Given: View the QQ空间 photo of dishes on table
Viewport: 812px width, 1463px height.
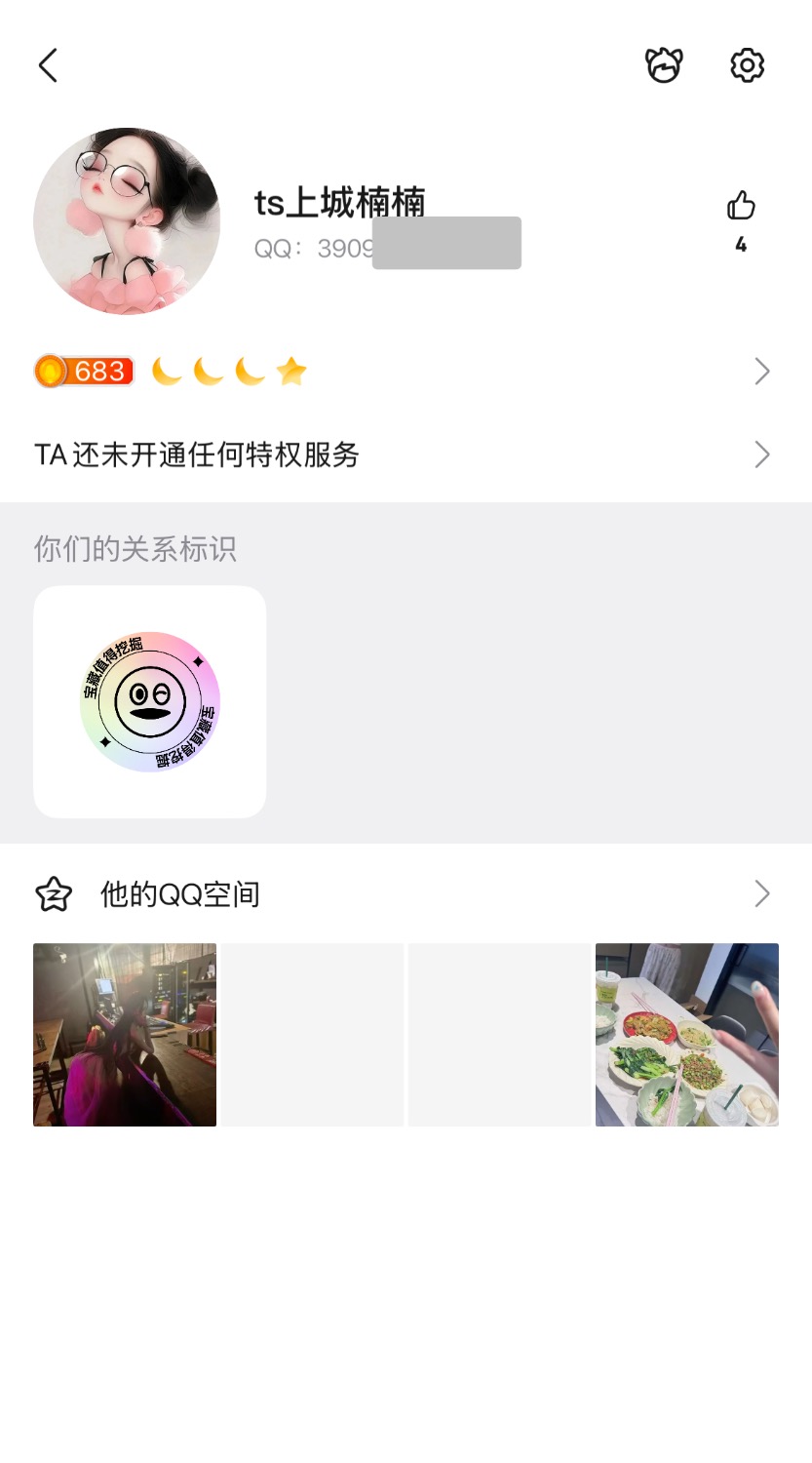Looking at the screenshot, I should (687, 1035).
